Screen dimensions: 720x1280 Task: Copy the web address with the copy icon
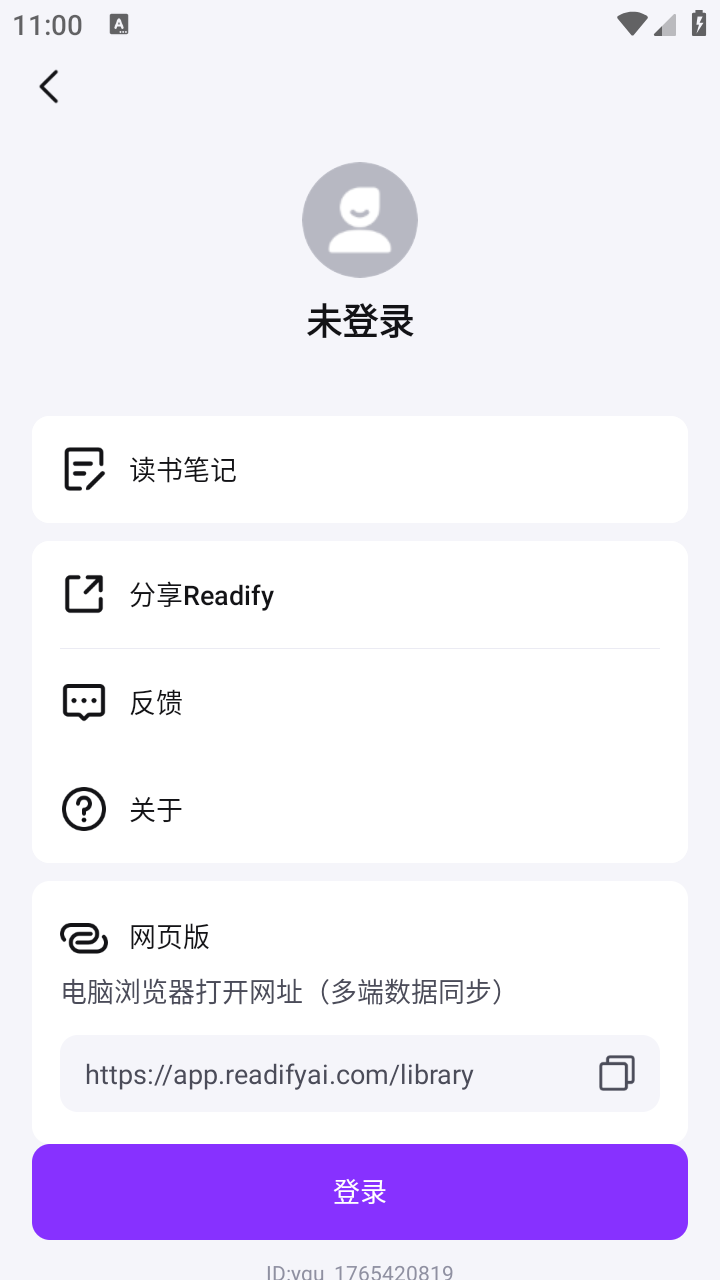[616, 1073]
